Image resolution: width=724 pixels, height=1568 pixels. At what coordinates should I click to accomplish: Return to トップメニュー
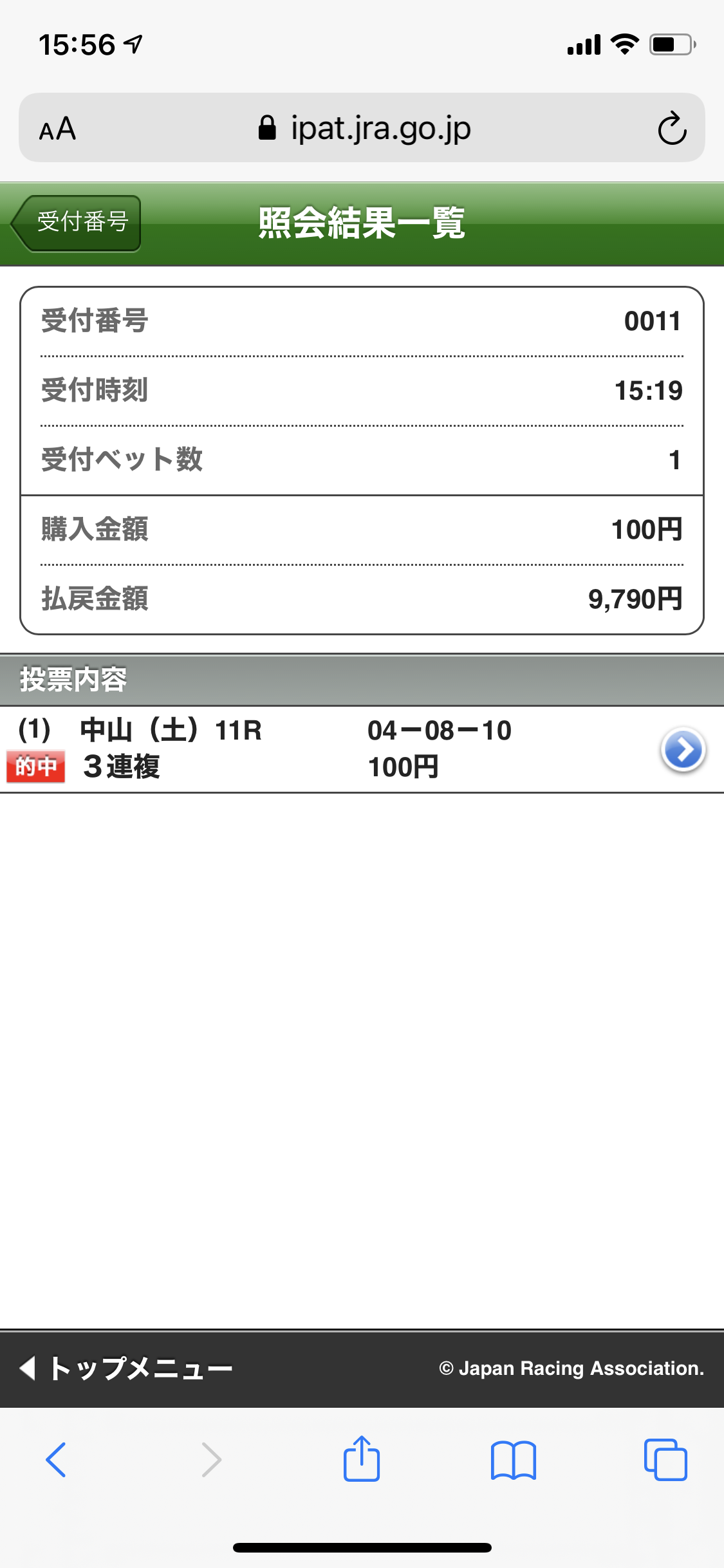[127, 1368]
